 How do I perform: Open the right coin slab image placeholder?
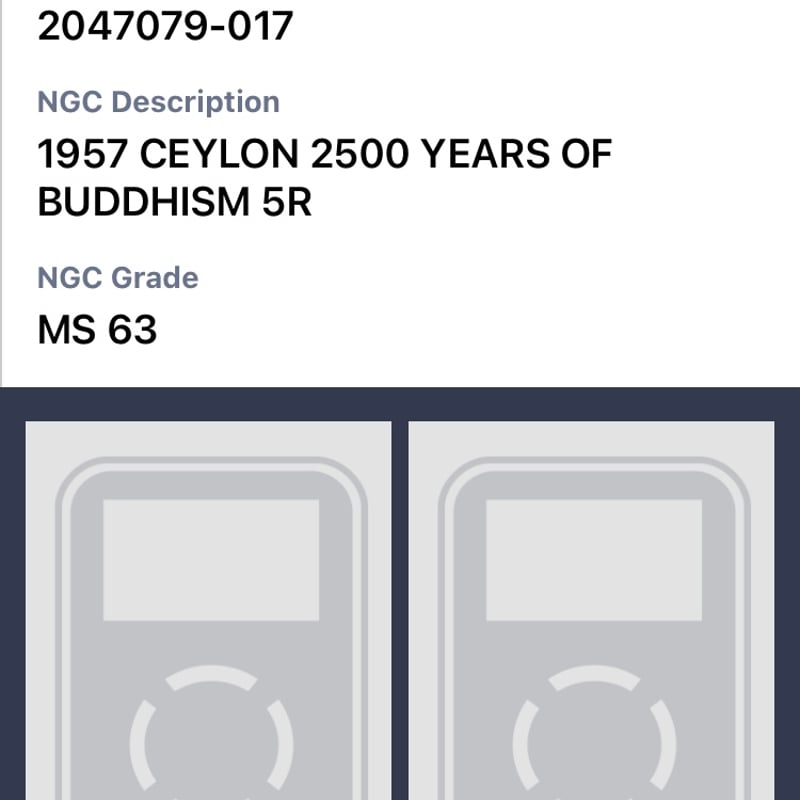pyautogui.click(x=591, y=610)
